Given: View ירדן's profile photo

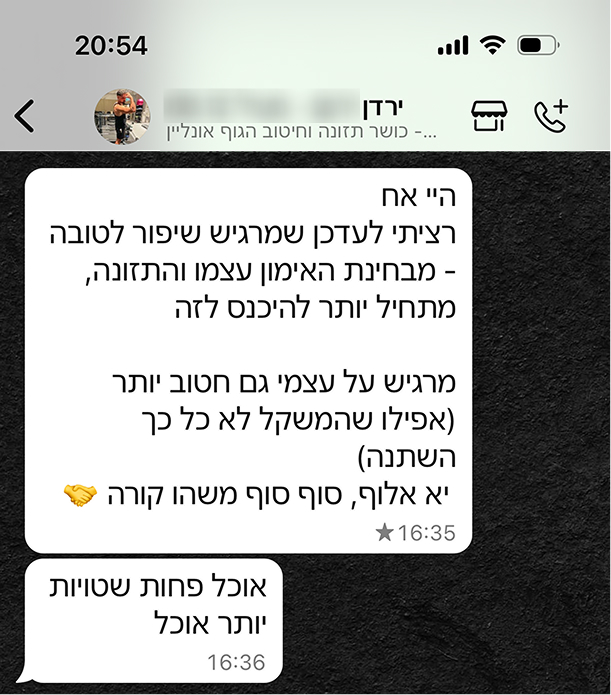Looking at the screenshot, I should pyautogui.click(x=121, y=116).
